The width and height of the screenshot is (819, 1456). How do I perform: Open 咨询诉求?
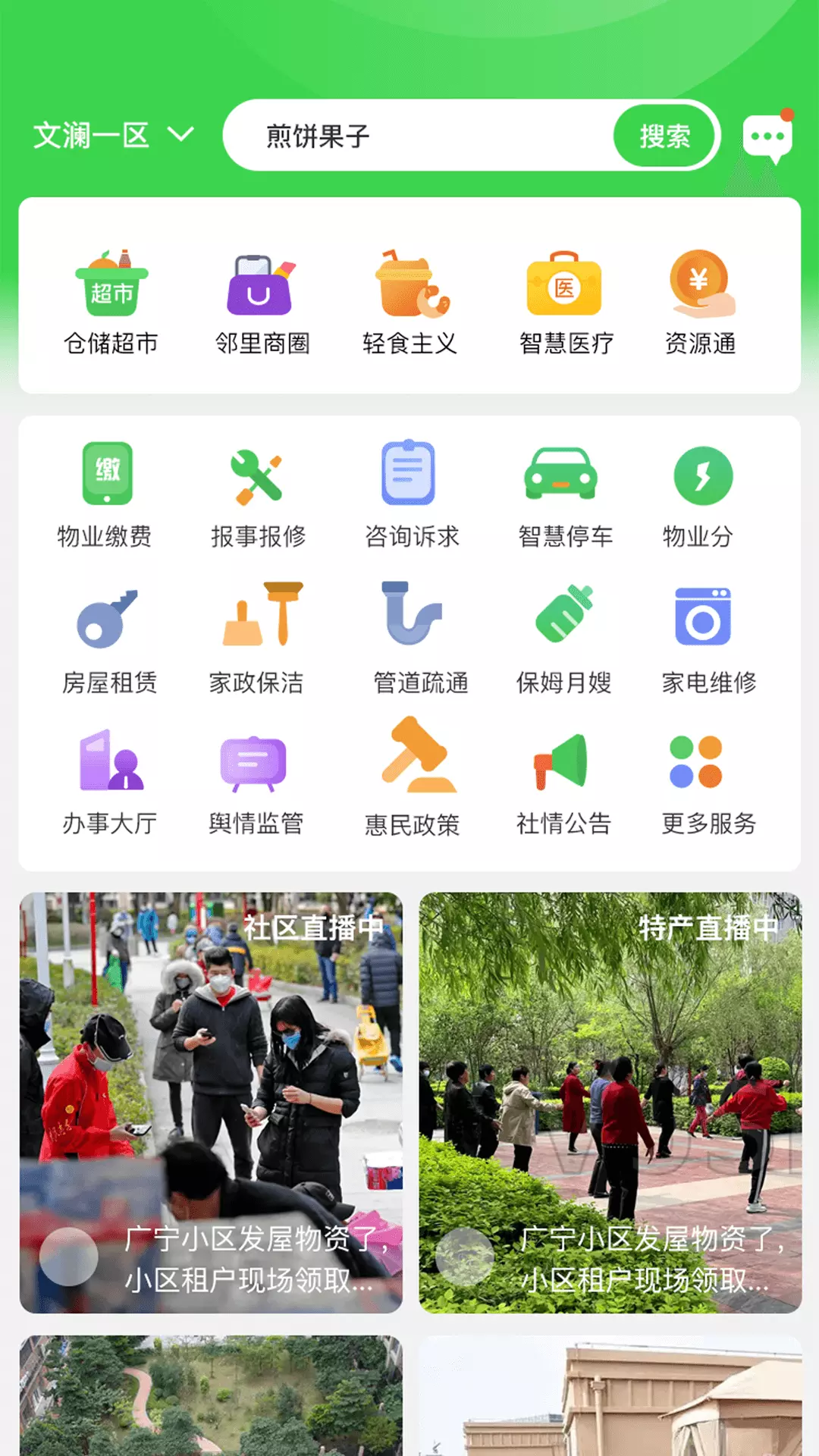(411, 494)
